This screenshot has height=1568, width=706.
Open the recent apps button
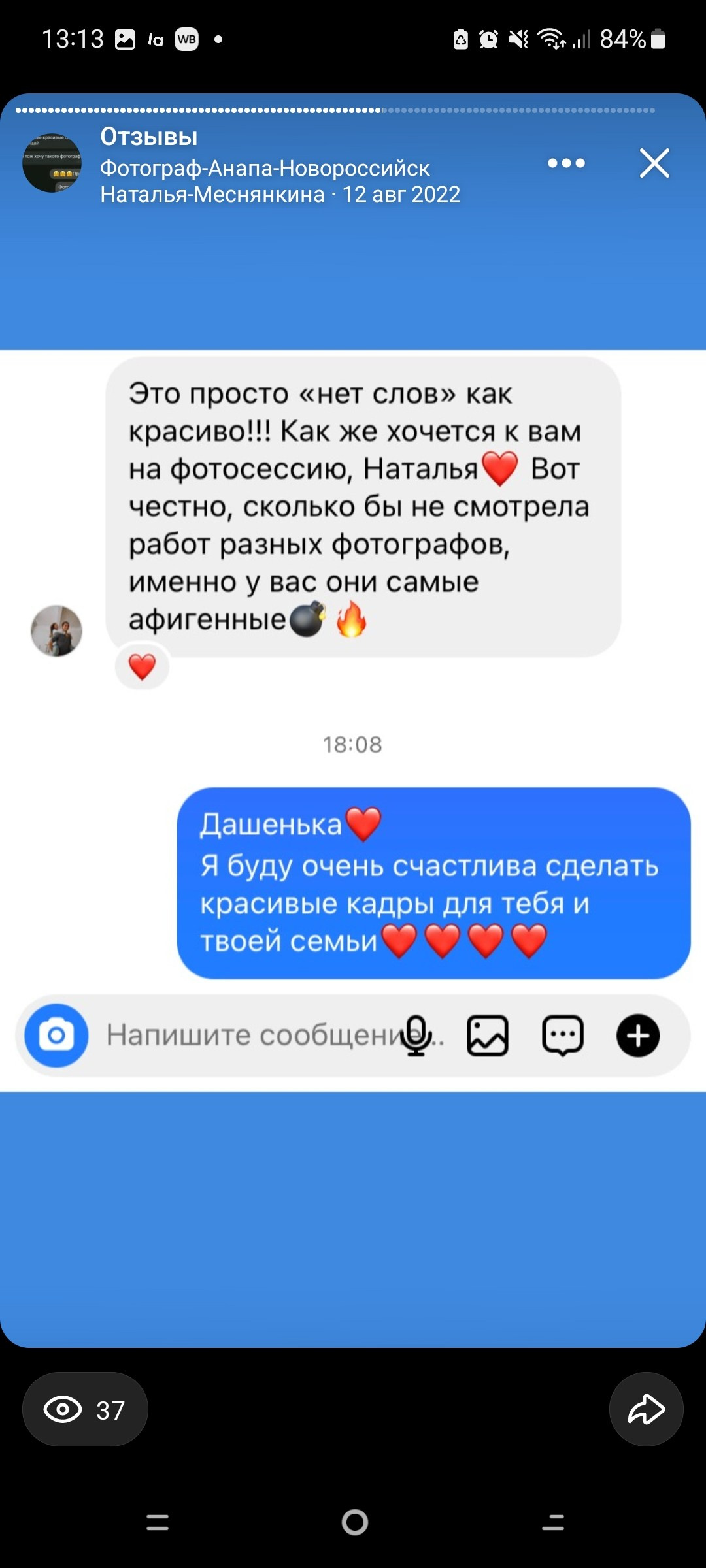(x=158, y=1522)
